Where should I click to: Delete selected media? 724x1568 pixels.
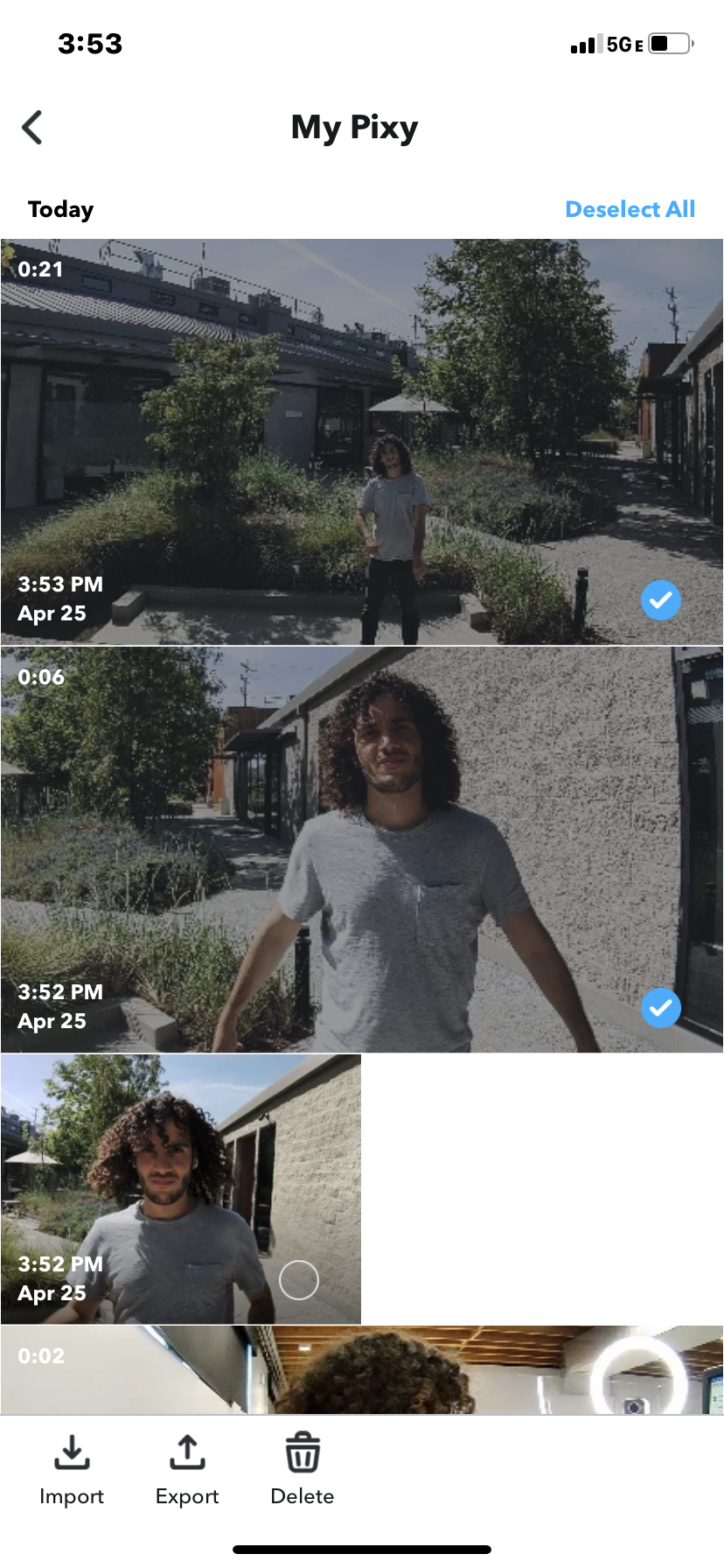click(303, 1470)
